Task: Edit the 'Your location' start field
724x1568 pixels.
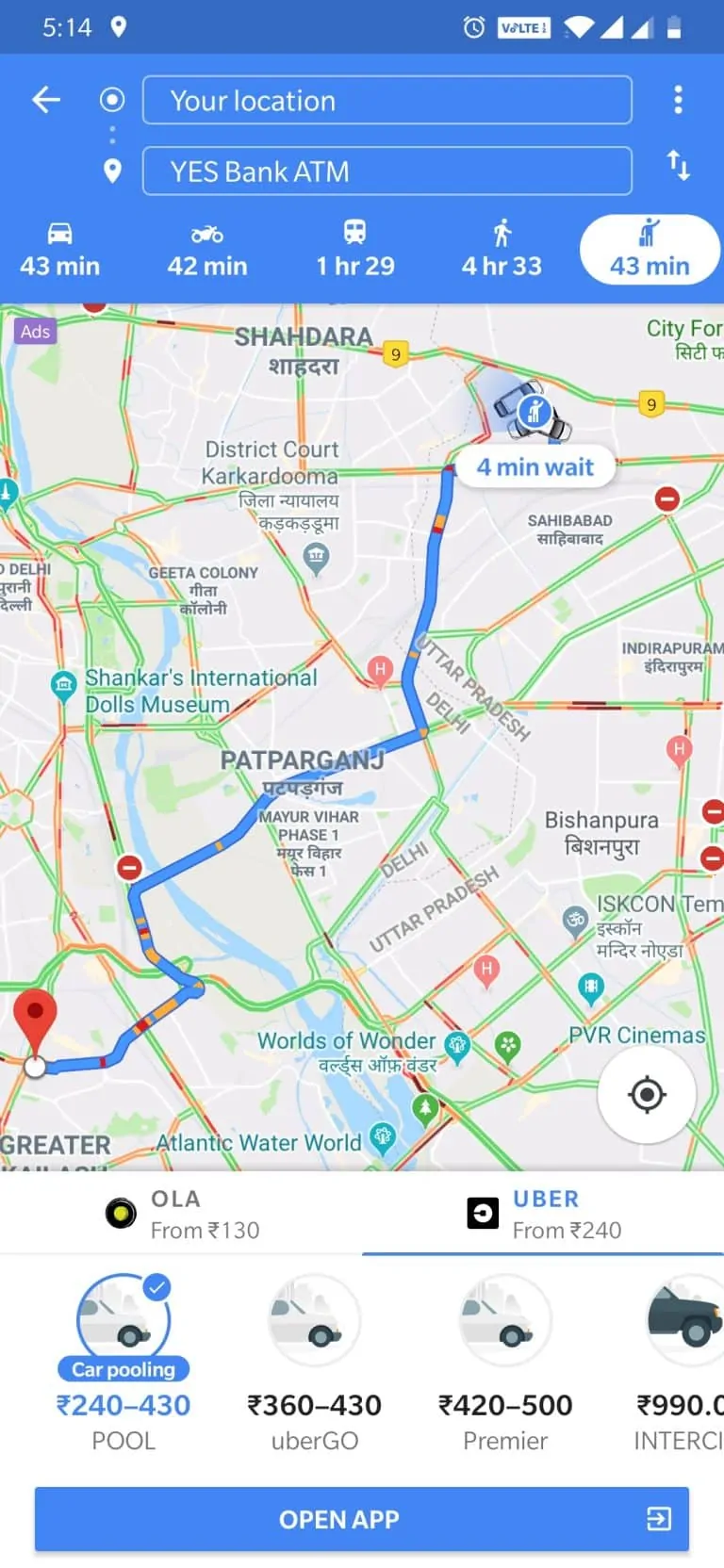Action: pyautogui.click(x=387, y=100)
